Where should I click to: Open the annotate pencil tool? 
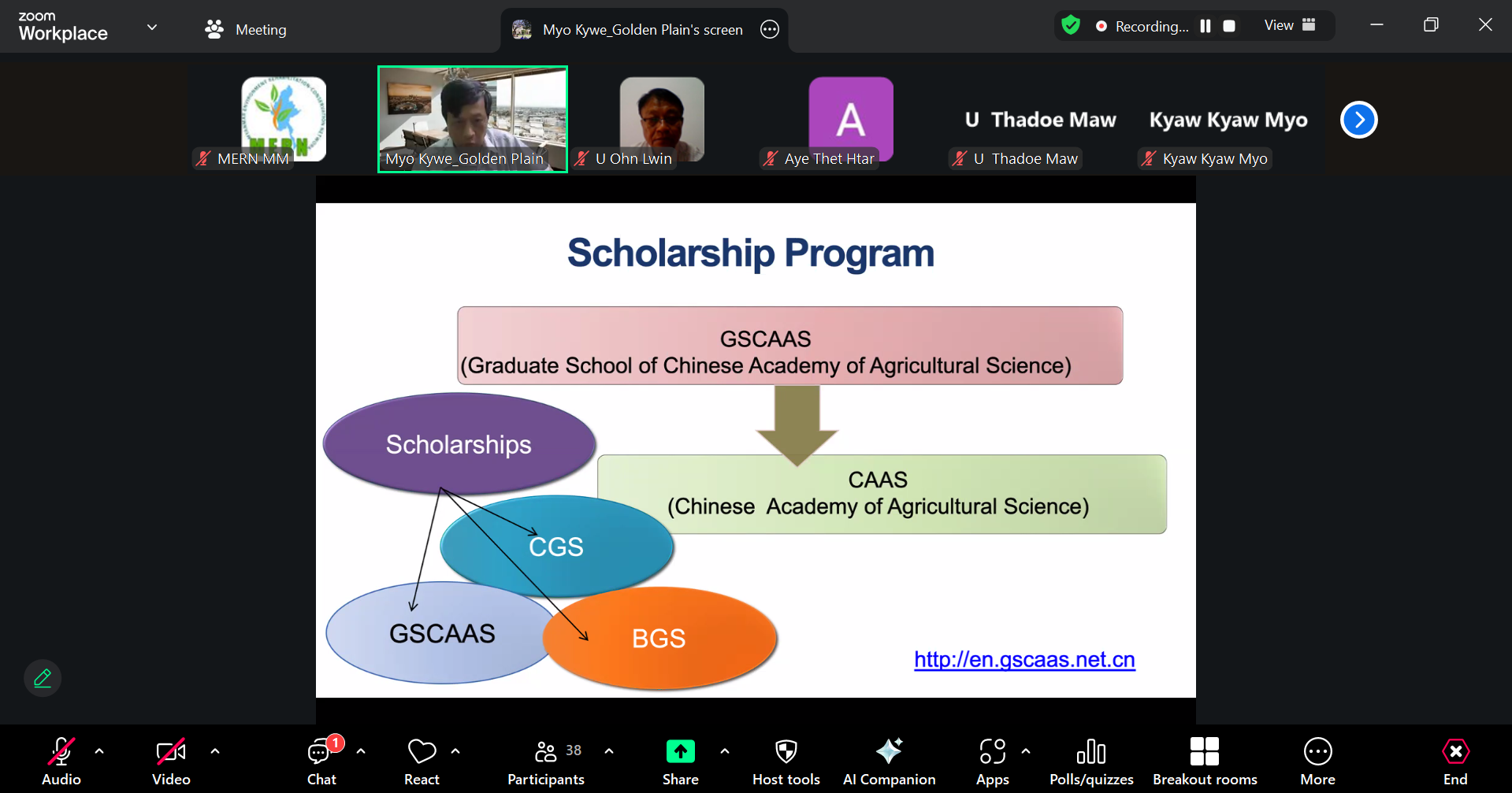coord(43,678)
